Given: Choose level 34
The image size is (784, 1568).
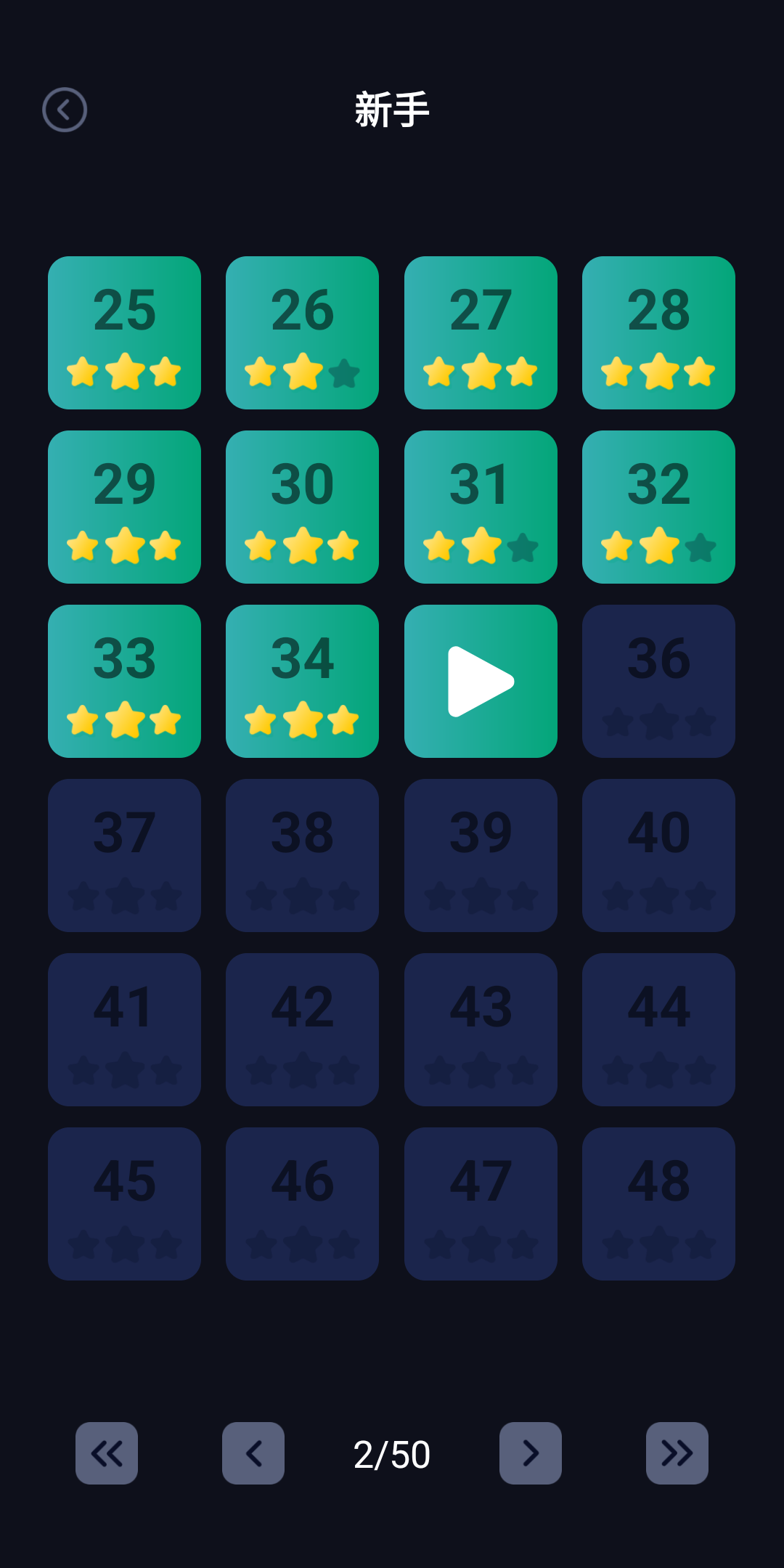Looking at the screenshot, I should tap(302, 681).
